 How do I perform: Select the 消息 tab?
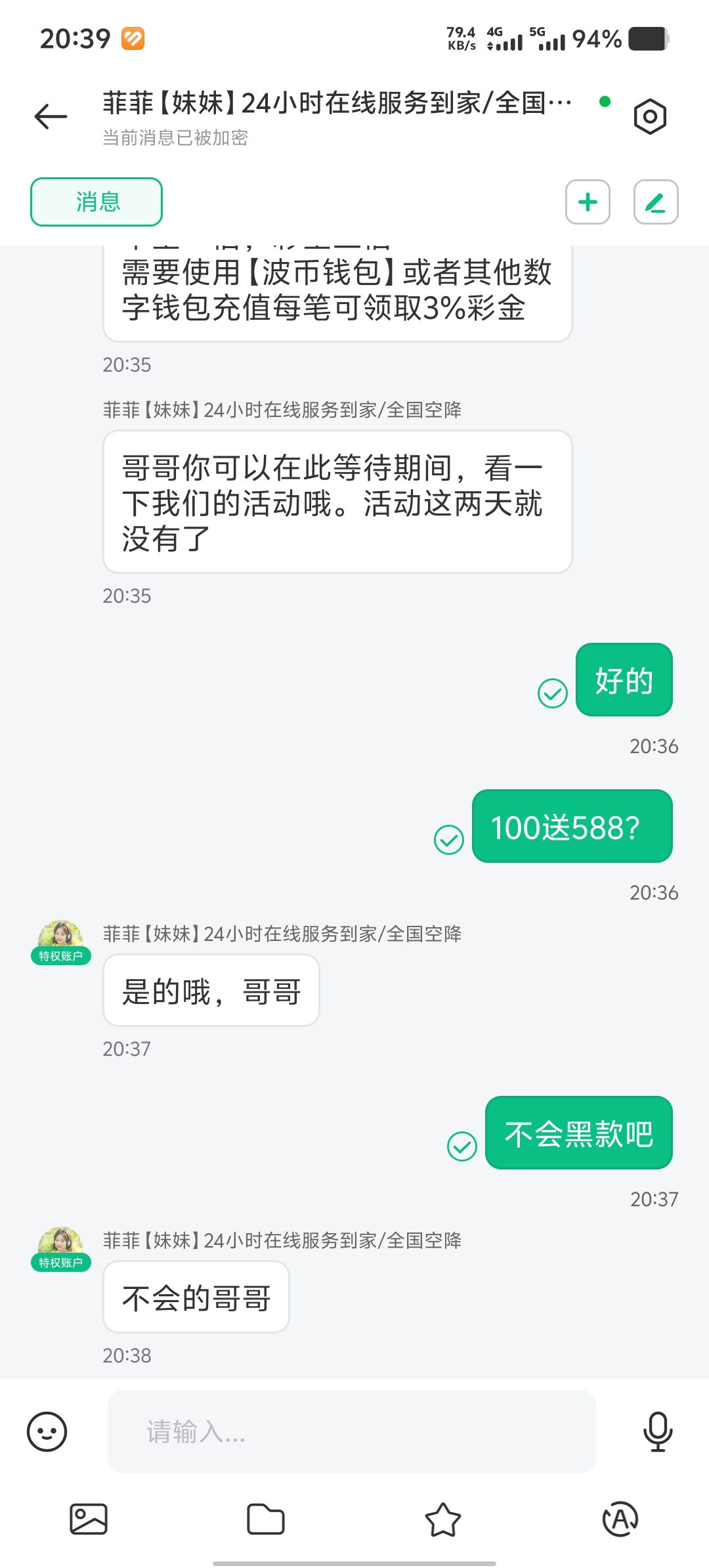(97, 202)
